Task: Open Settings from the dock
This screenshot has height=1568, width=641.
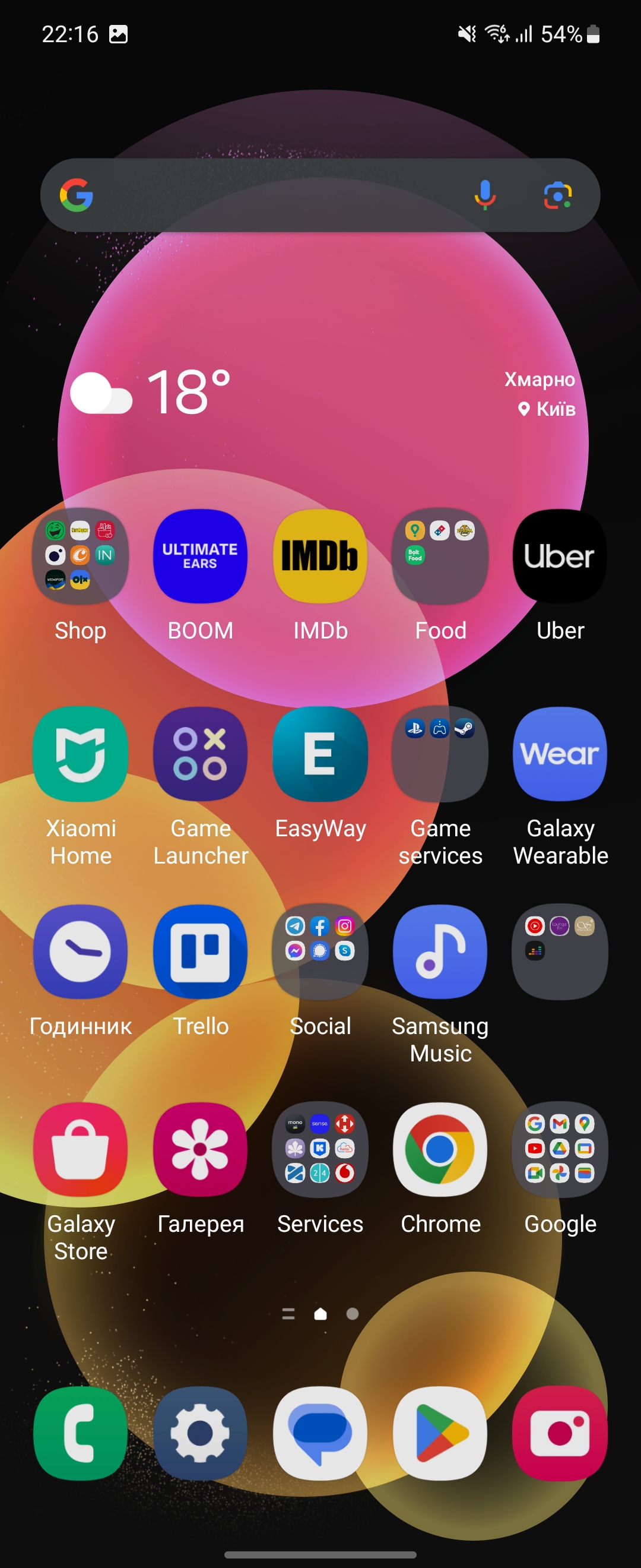Action: 200,1434
